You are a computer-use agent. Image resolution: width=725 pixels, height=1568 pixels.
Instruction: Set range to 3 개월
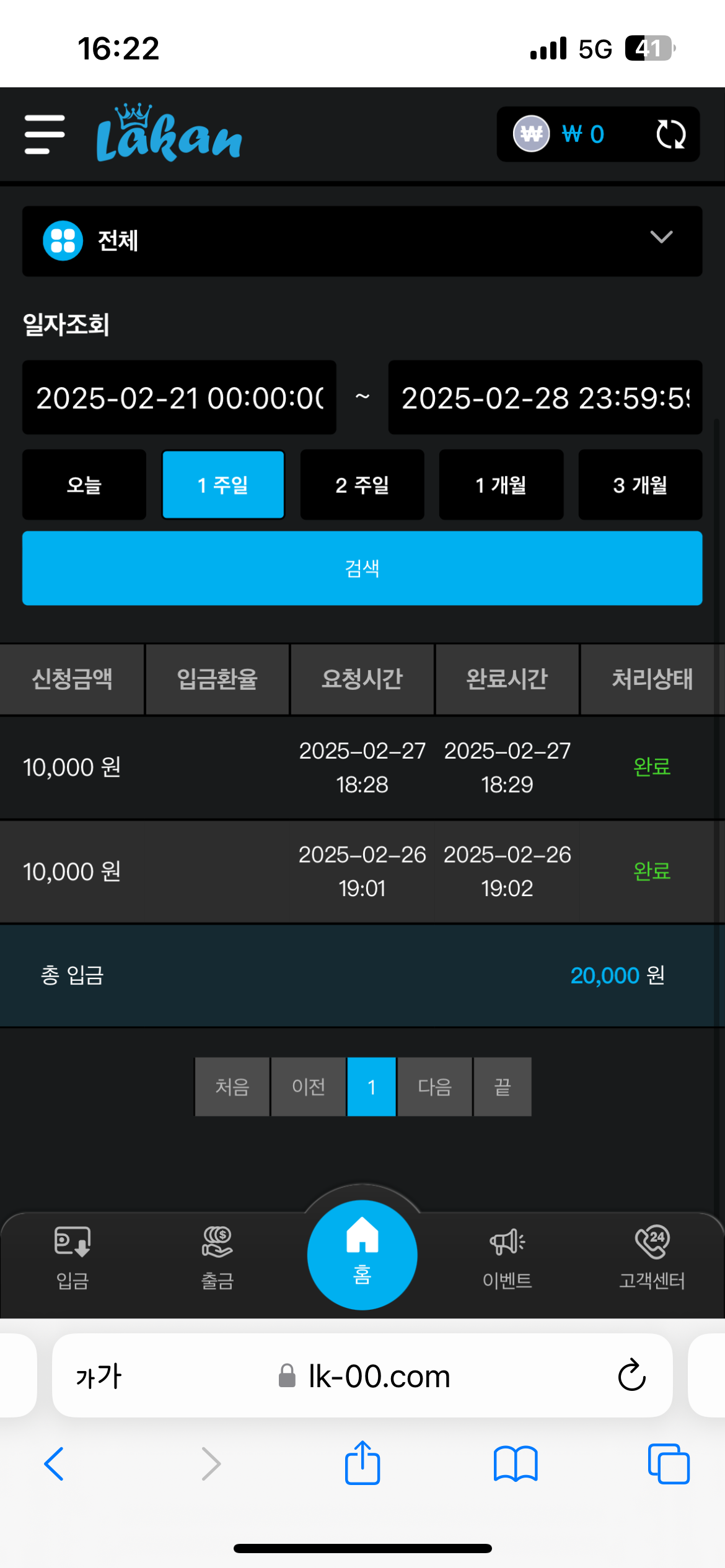coord(640,484)
